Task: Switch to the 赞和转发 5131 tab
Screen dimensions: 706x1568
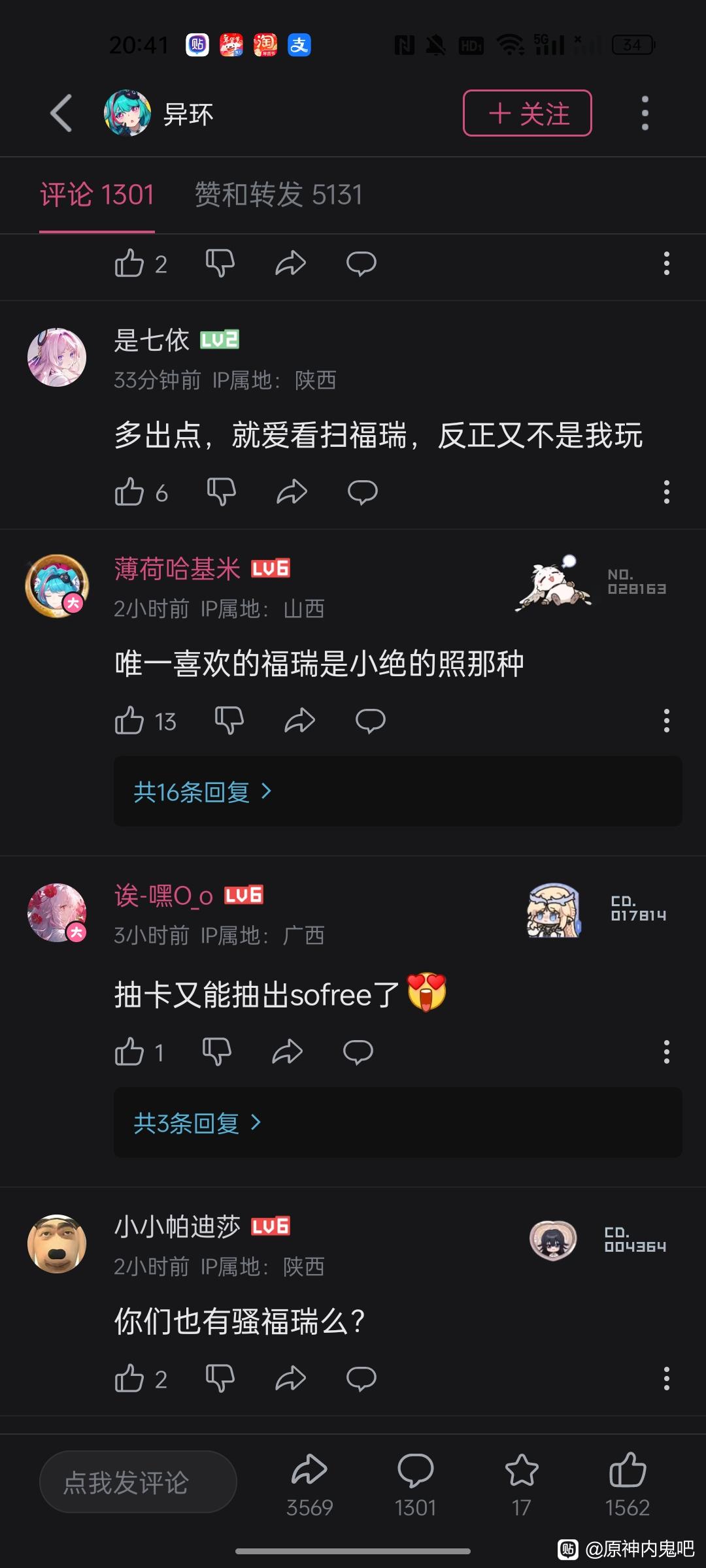Action: tap(278, 195)
